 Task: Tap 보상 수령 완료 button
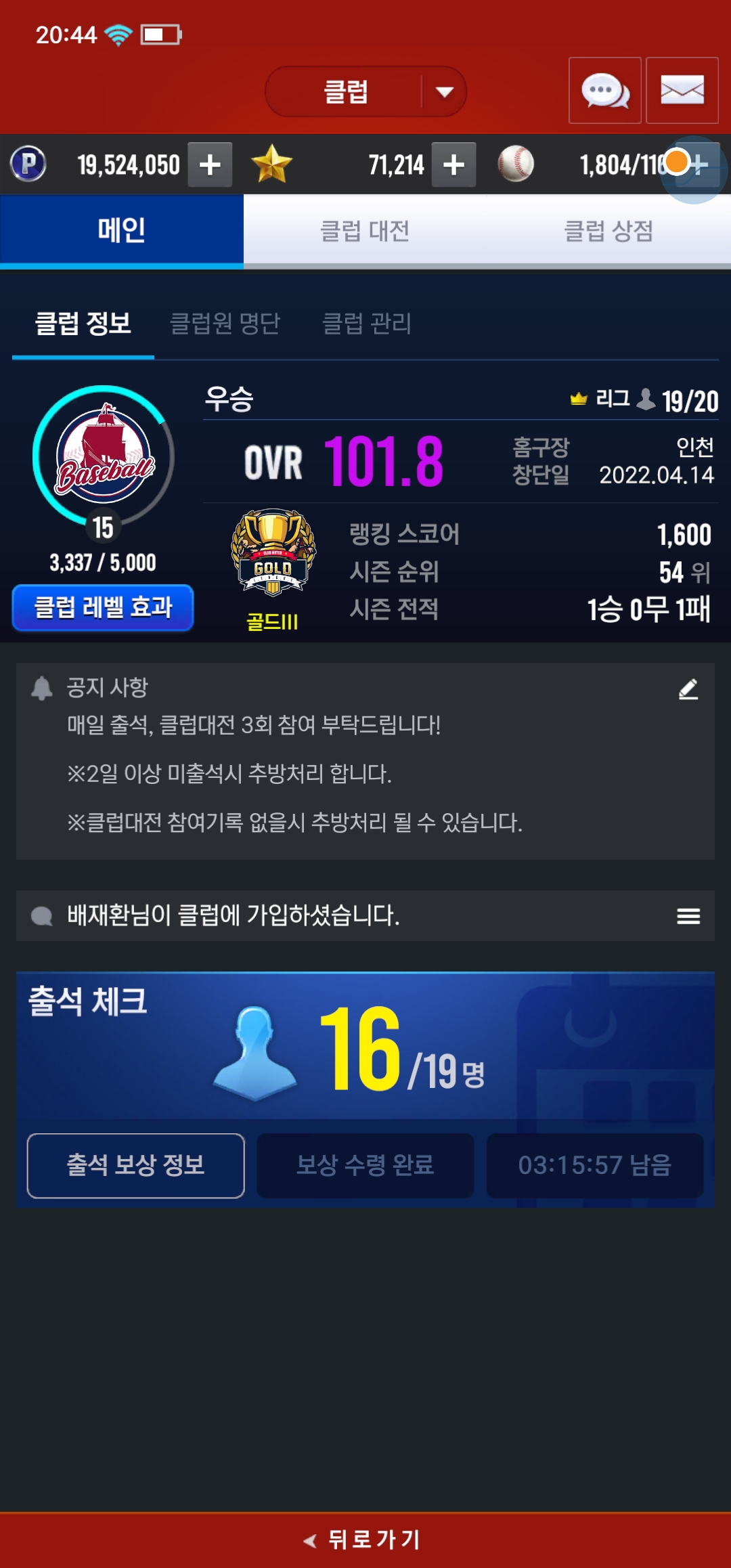365,1165
